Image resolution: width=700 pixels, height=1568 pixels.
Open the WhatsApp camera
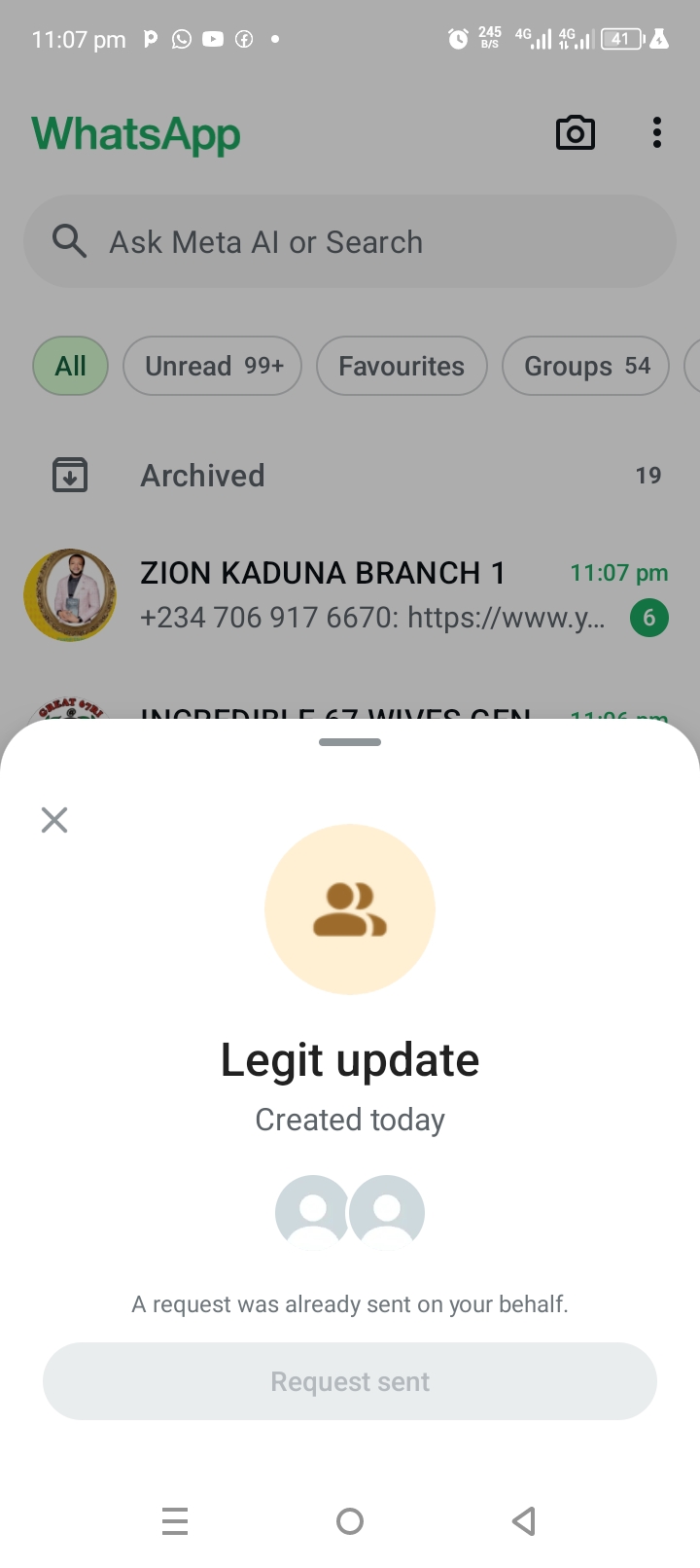pyautogui.click(x=576, y=133)
